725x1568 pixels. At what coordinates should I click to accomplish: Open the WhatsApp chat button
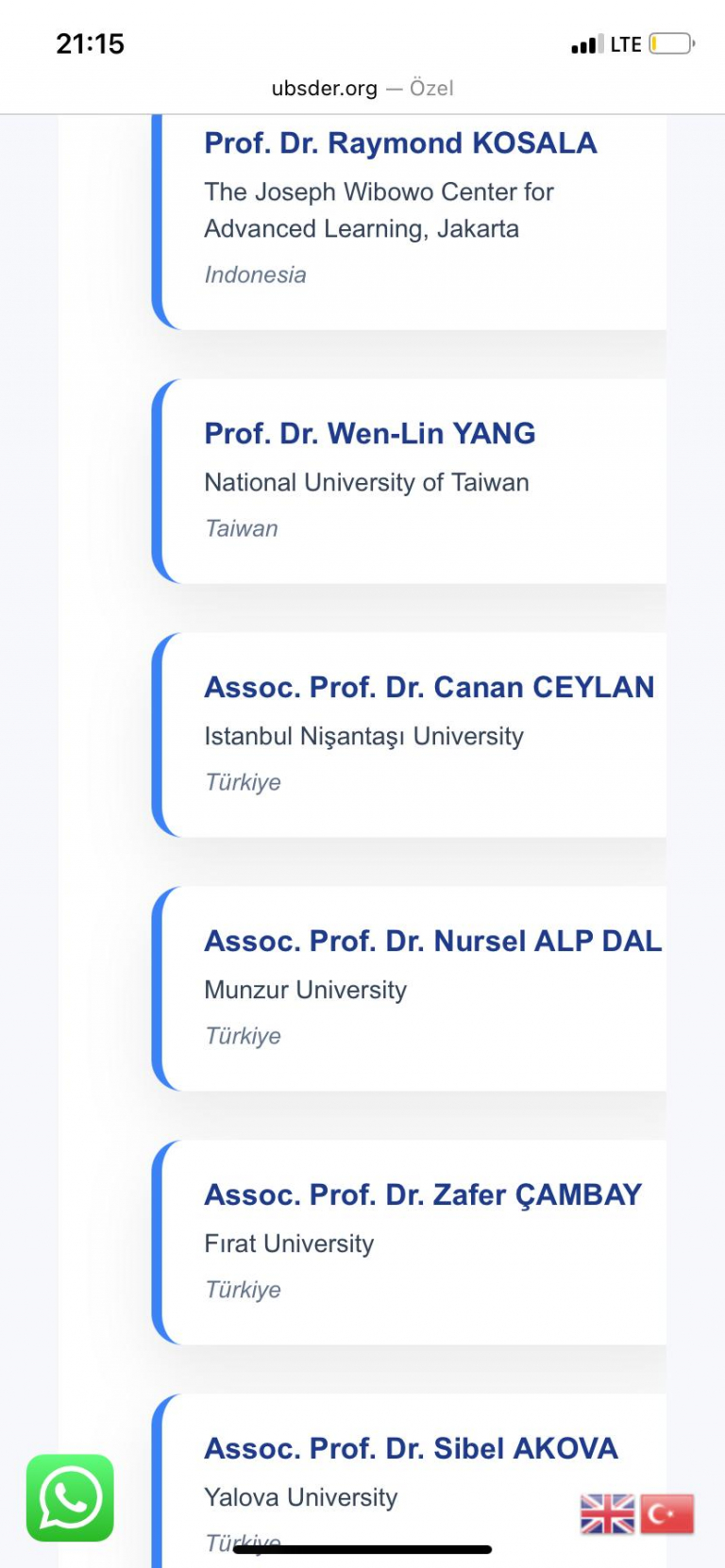(70, 1497)
